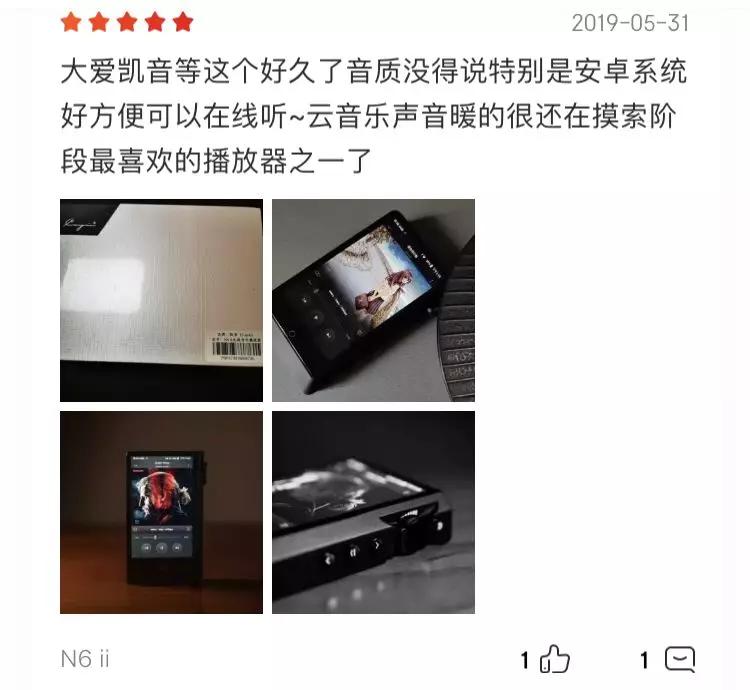Open the comment icon on this review
The width and height of the screenshot is (750, 690).
point(679,660)
